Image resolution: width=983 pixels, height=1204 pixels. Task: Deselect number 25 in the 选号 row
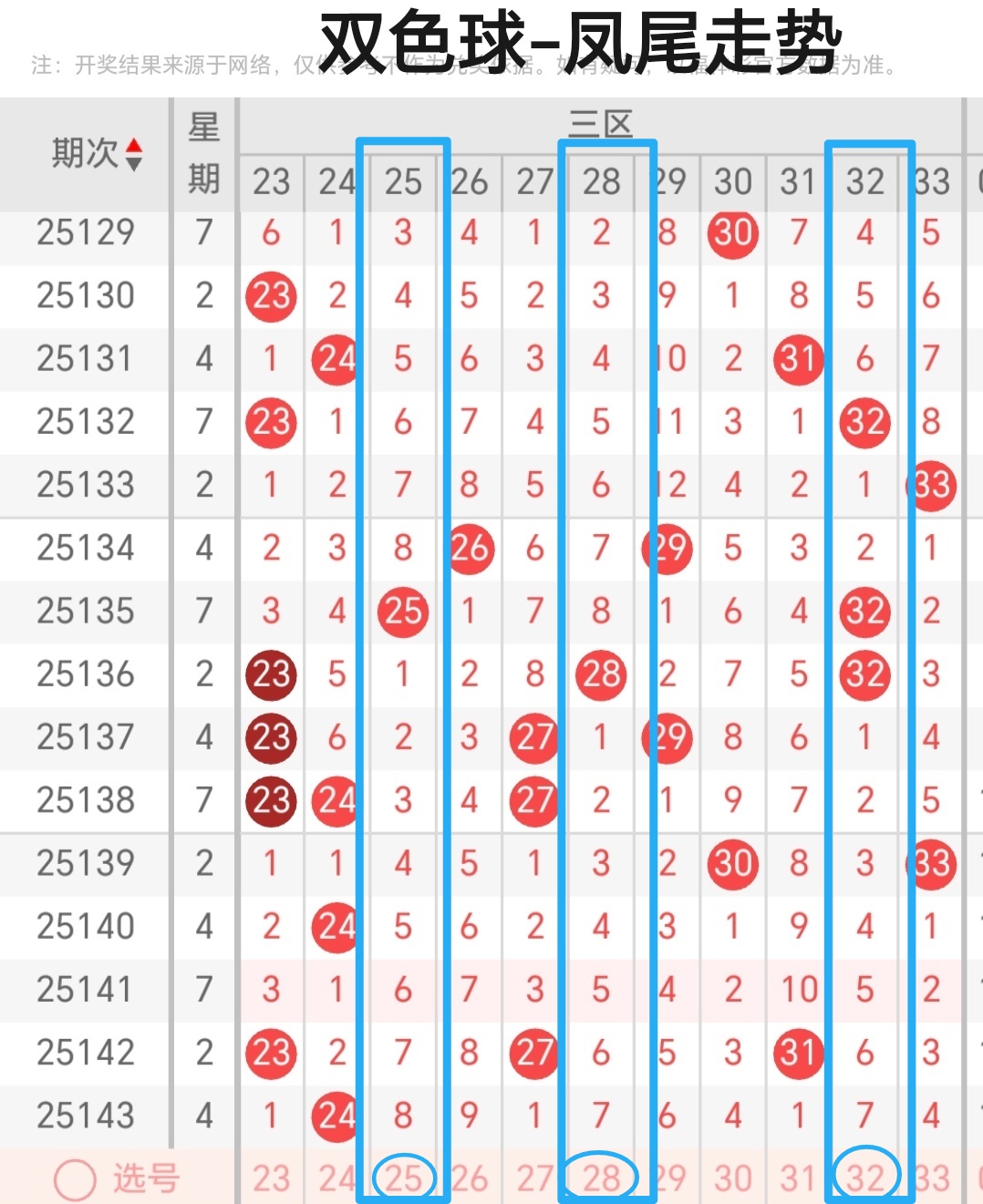point(401,1177)
